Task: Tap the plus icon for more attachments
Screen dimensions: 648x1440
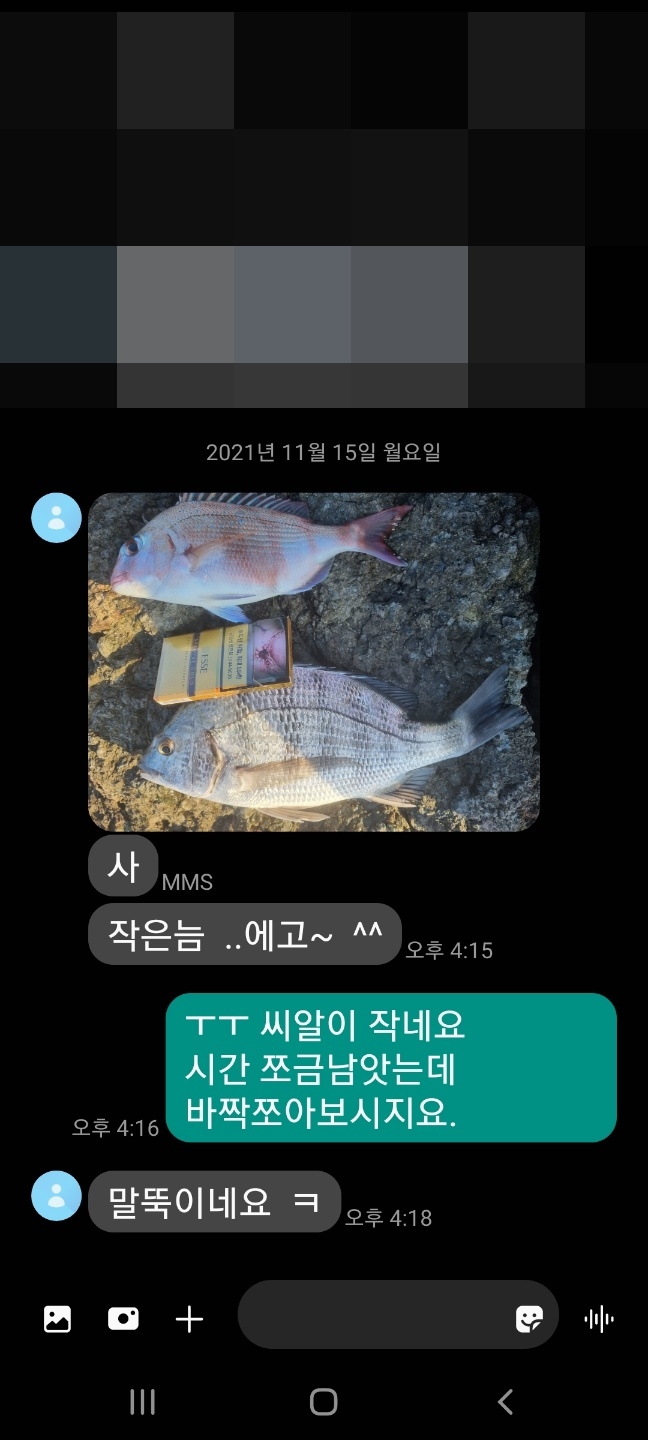Action: (189, 1319)
